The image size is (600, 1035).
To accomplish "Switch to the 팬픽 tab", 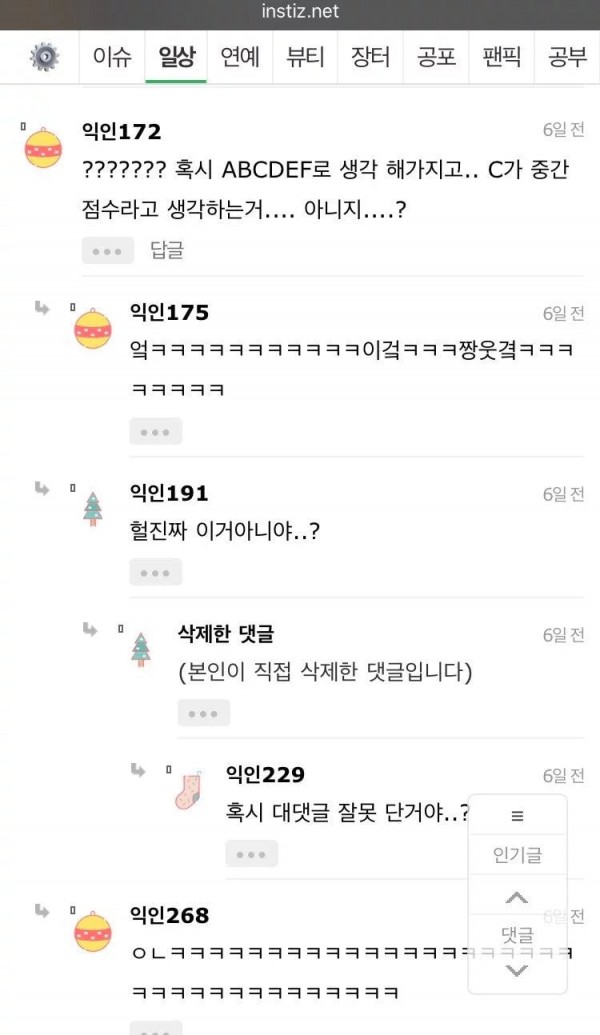I will [502, 57].
